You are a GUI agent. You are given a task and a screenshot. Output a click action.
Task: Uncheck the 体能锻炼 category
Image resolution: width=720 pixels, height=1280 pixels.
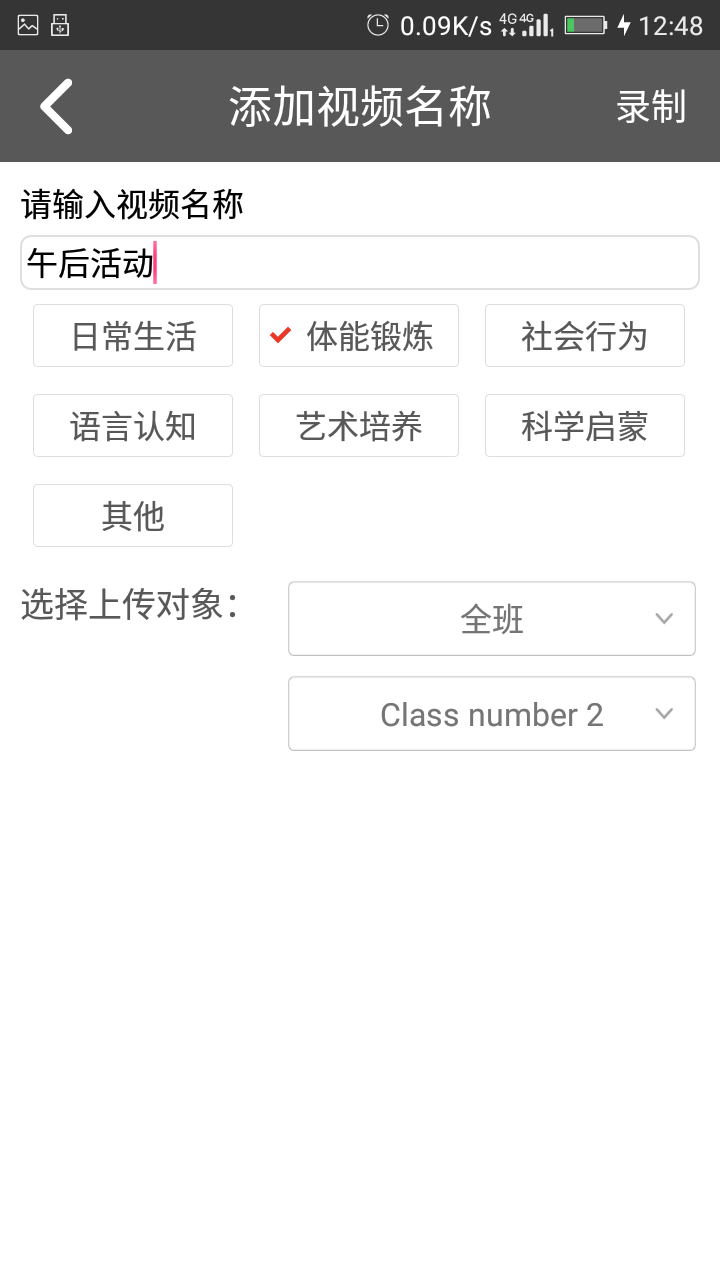pyautogui.click(x=359, y=336)
